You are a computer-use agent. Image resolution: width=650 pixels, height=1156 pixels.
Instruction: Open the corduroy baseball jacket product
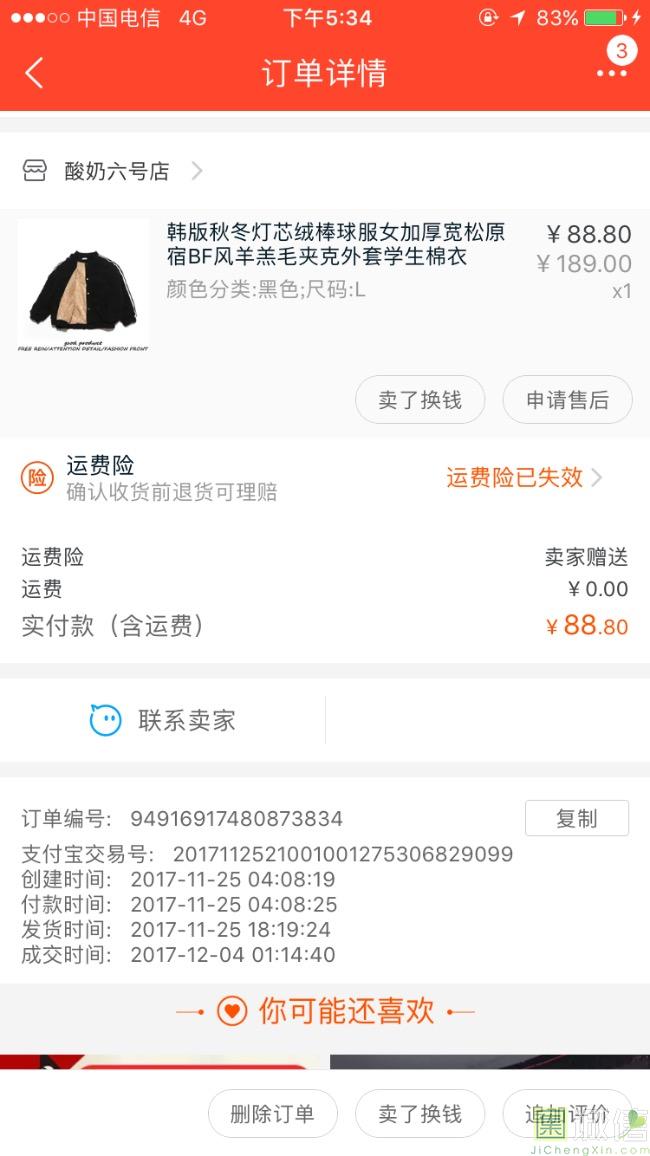335,245
